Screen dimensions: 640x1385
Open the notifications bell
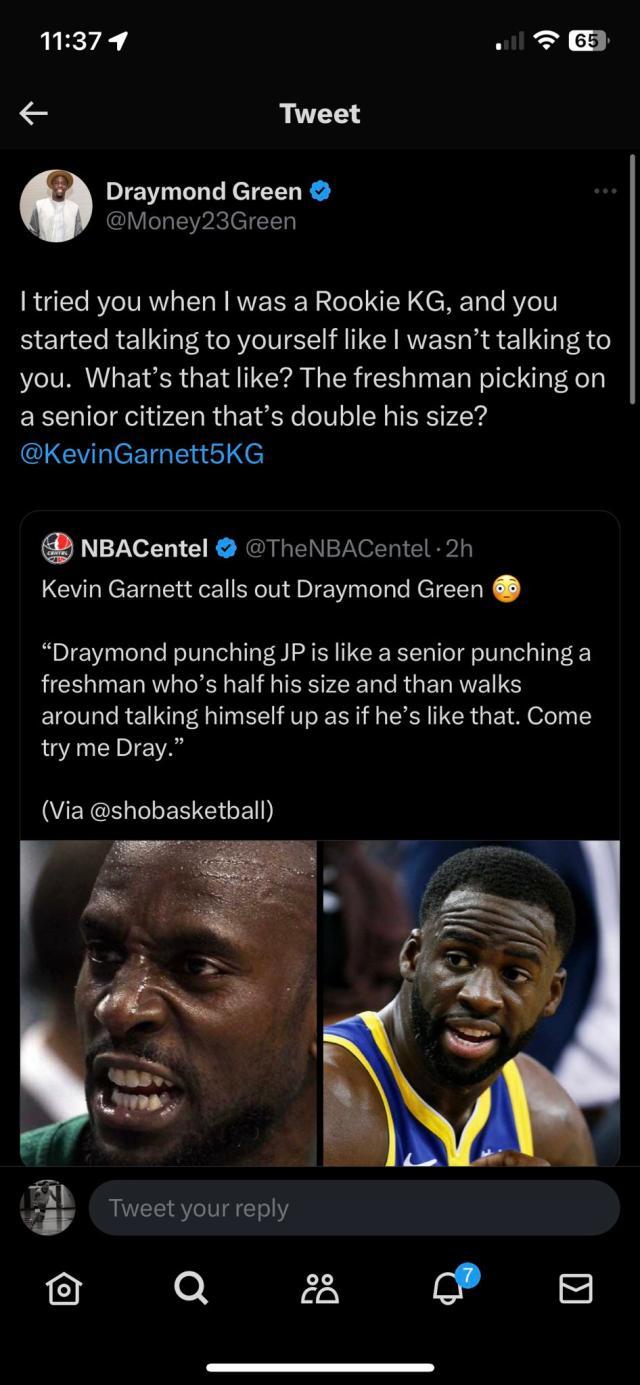pyautogui.click(x=448, y=1289)
